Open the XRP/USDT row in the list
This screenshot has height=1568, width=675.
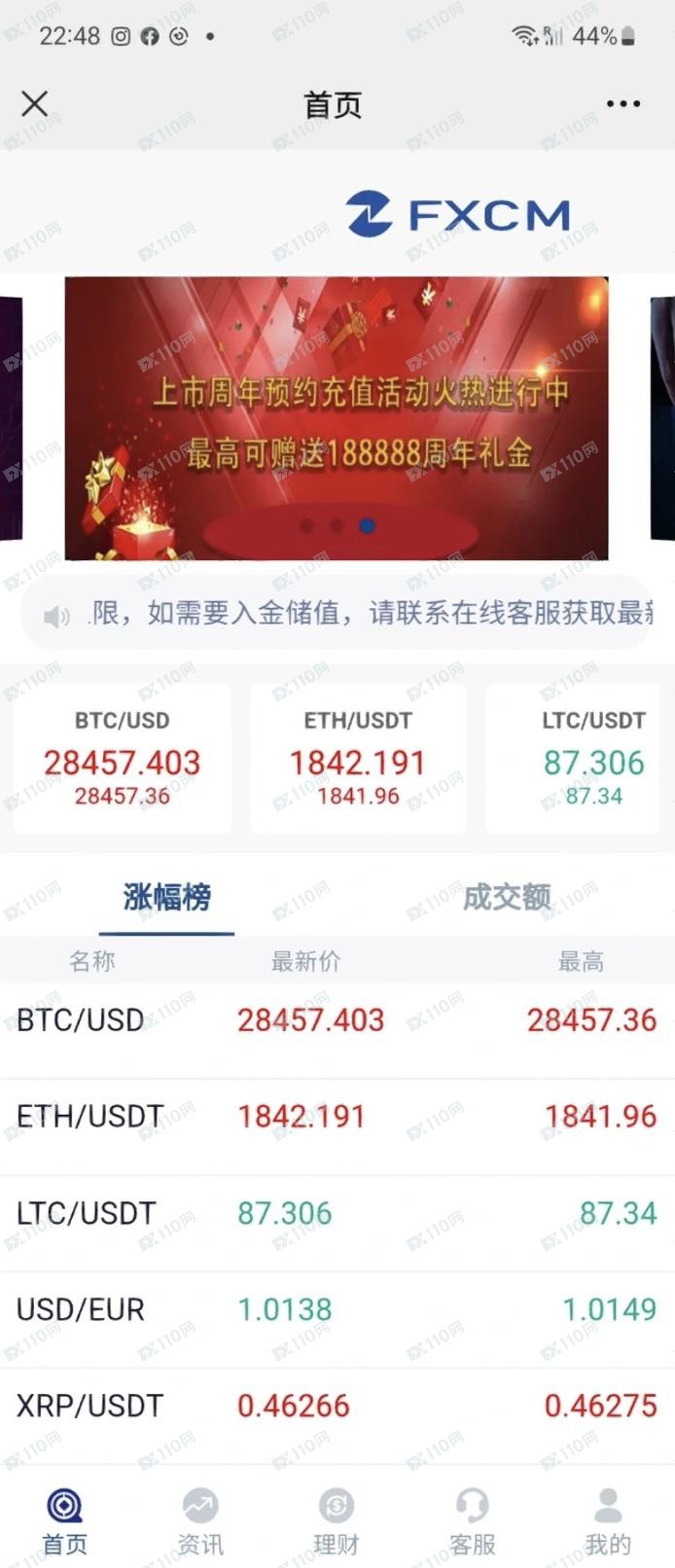[337, 1406]
